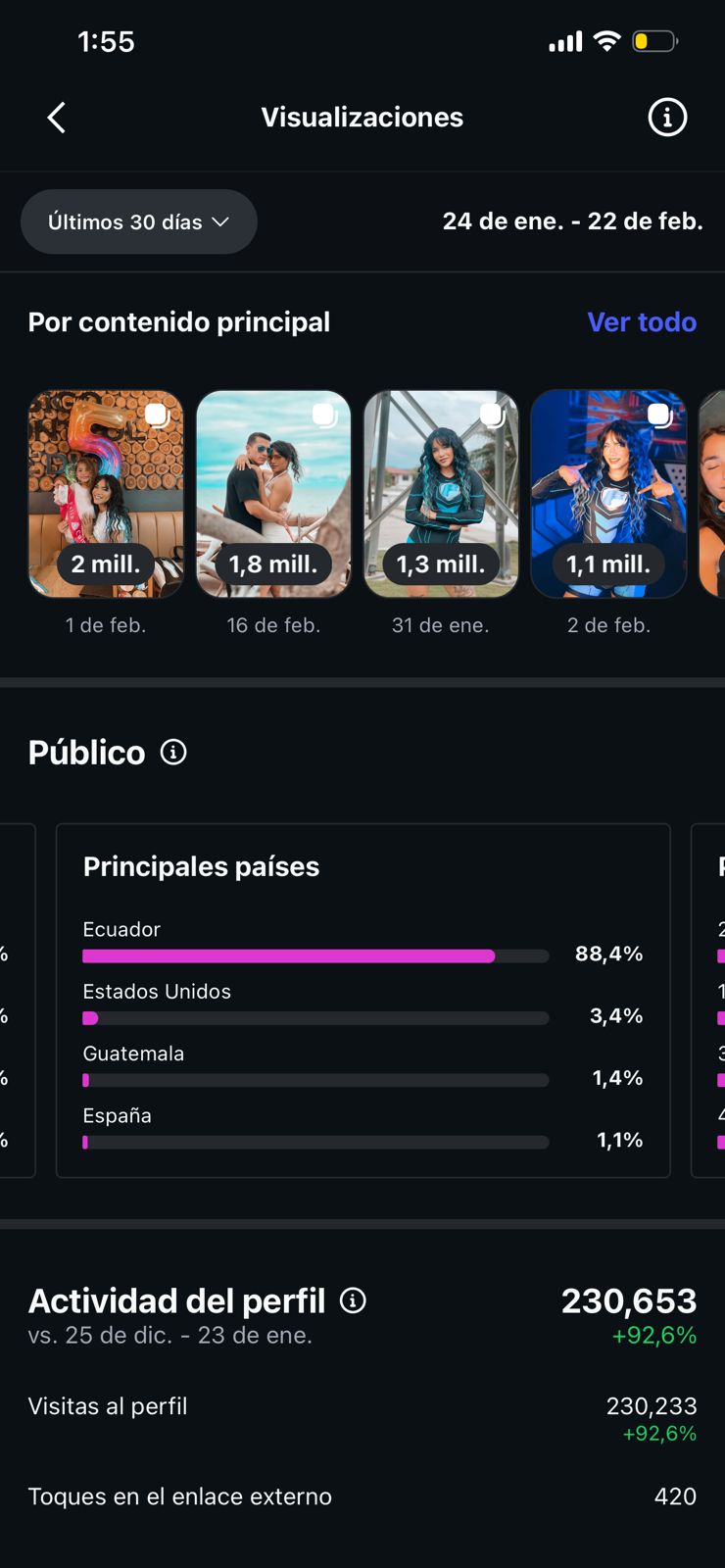Open the 2 de feb. post thumbnail

pyautogui.click(x=608, y=494)
